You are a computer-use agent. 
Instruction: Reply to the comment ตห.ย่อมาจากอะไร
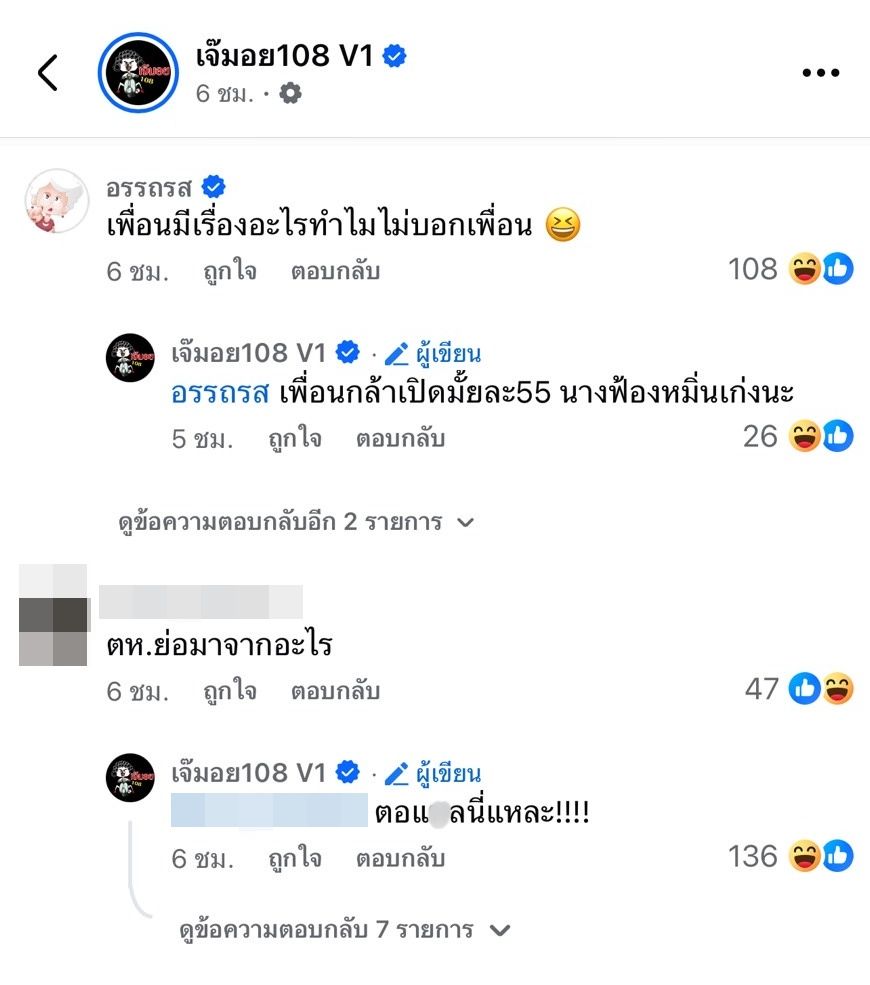[335, 691]
